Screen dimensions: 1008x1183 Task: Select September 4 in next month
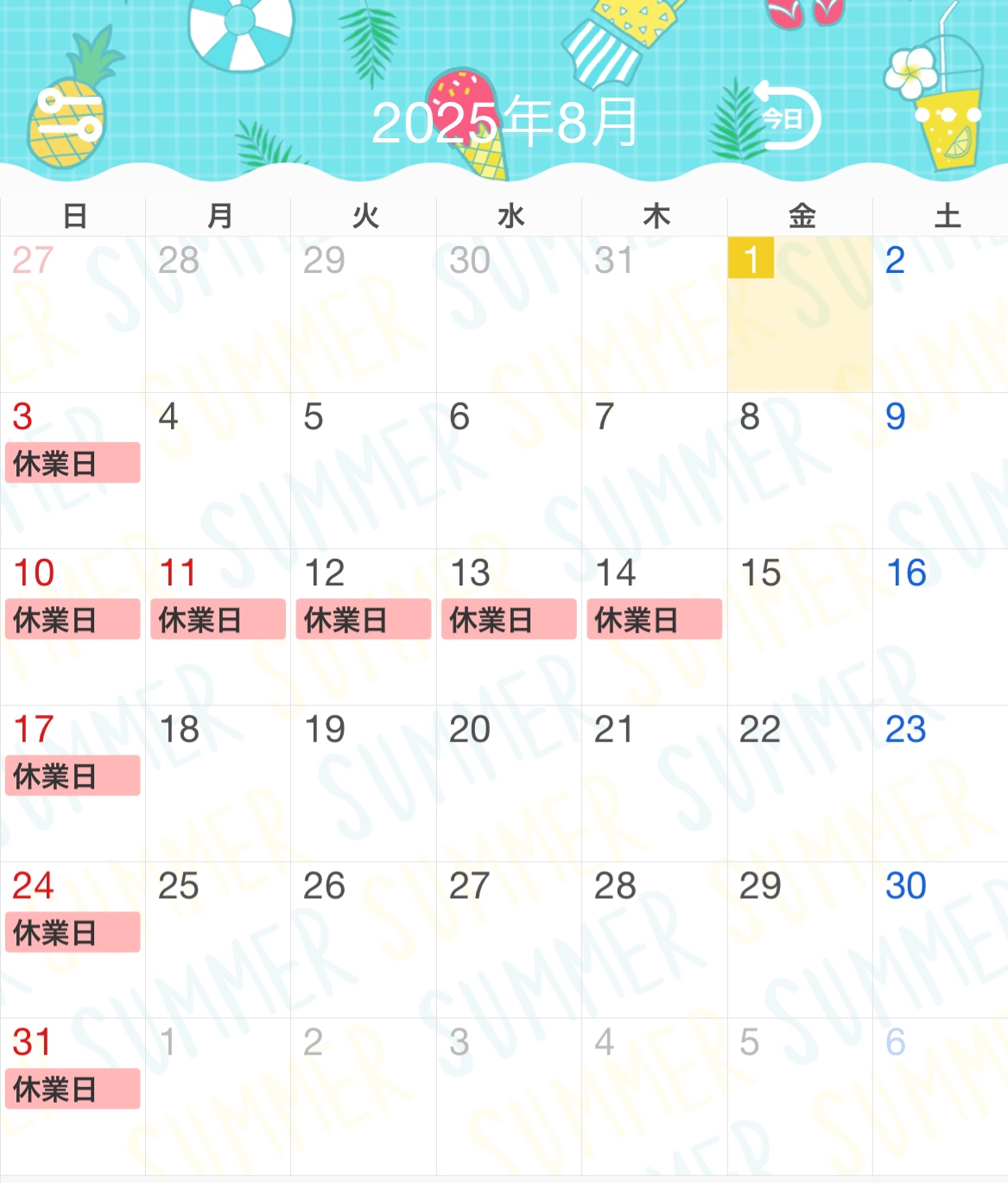coord(654,1095)
